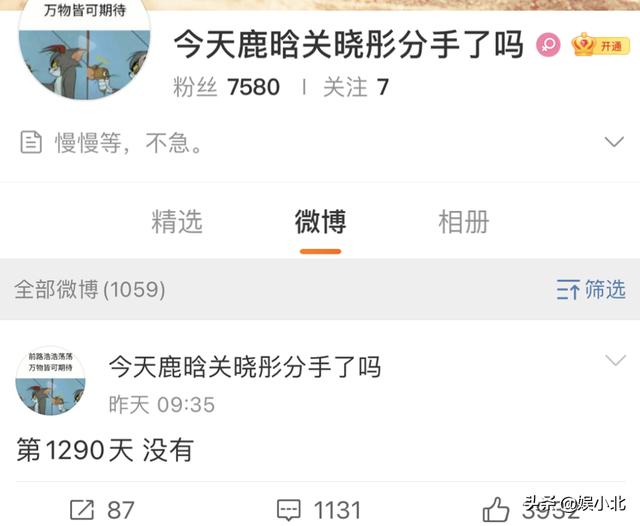640x526 pixels.
Task: Open the 关注 7 following list
Action: coord(356,87)
